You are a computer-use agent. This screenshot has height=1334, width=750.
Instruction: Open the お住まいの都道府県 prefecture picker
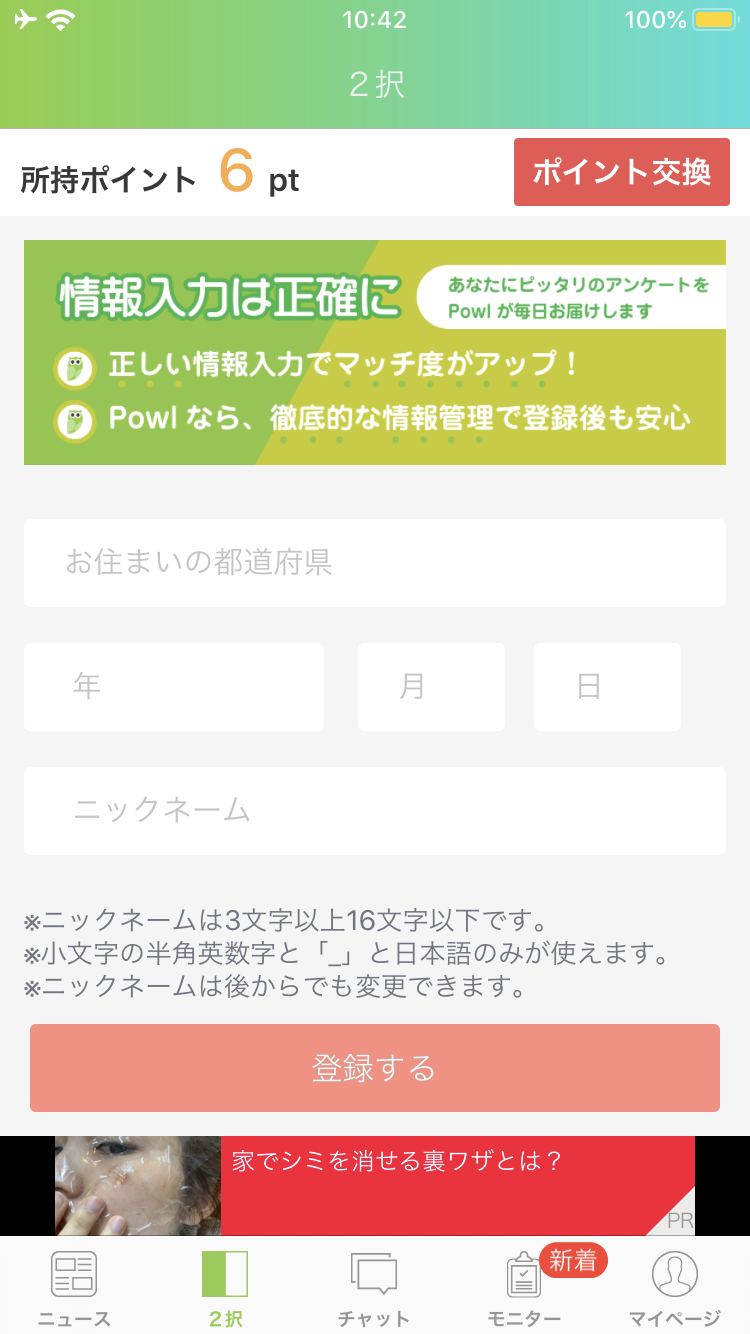pos(375,562)
